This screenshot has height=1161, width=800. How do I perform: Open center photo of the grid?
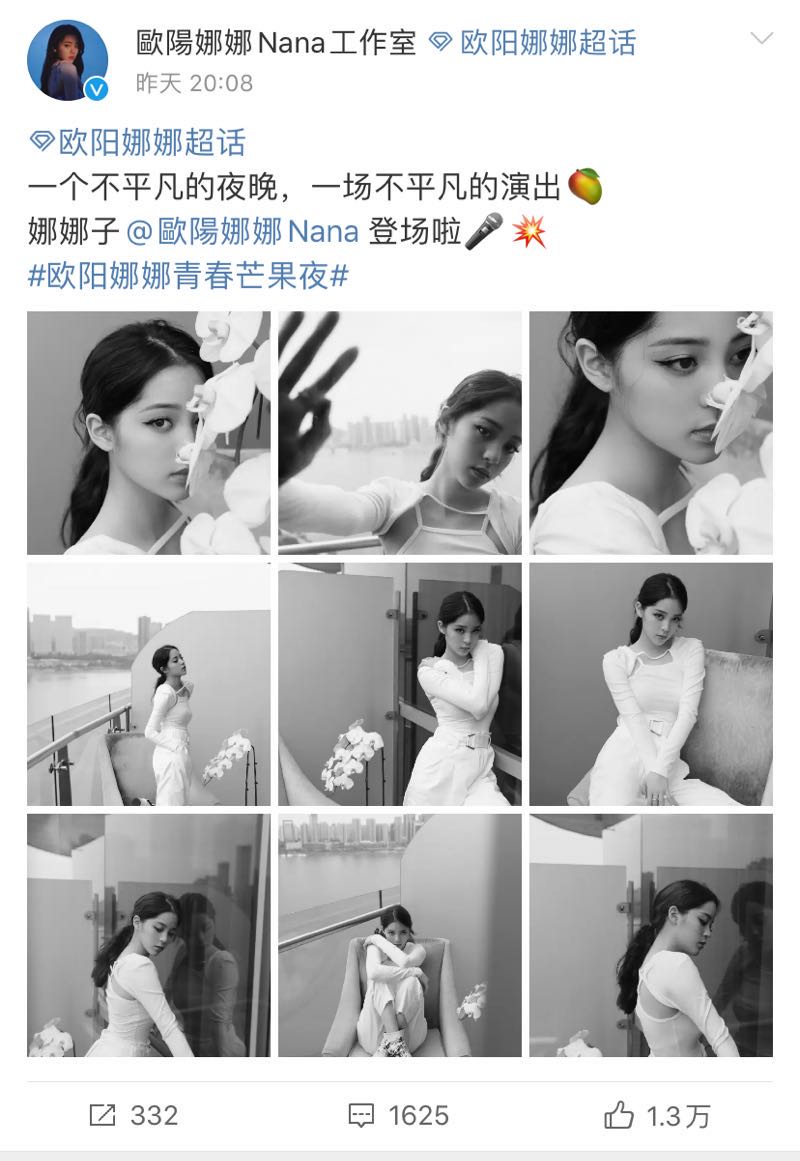tap(400, 684)
